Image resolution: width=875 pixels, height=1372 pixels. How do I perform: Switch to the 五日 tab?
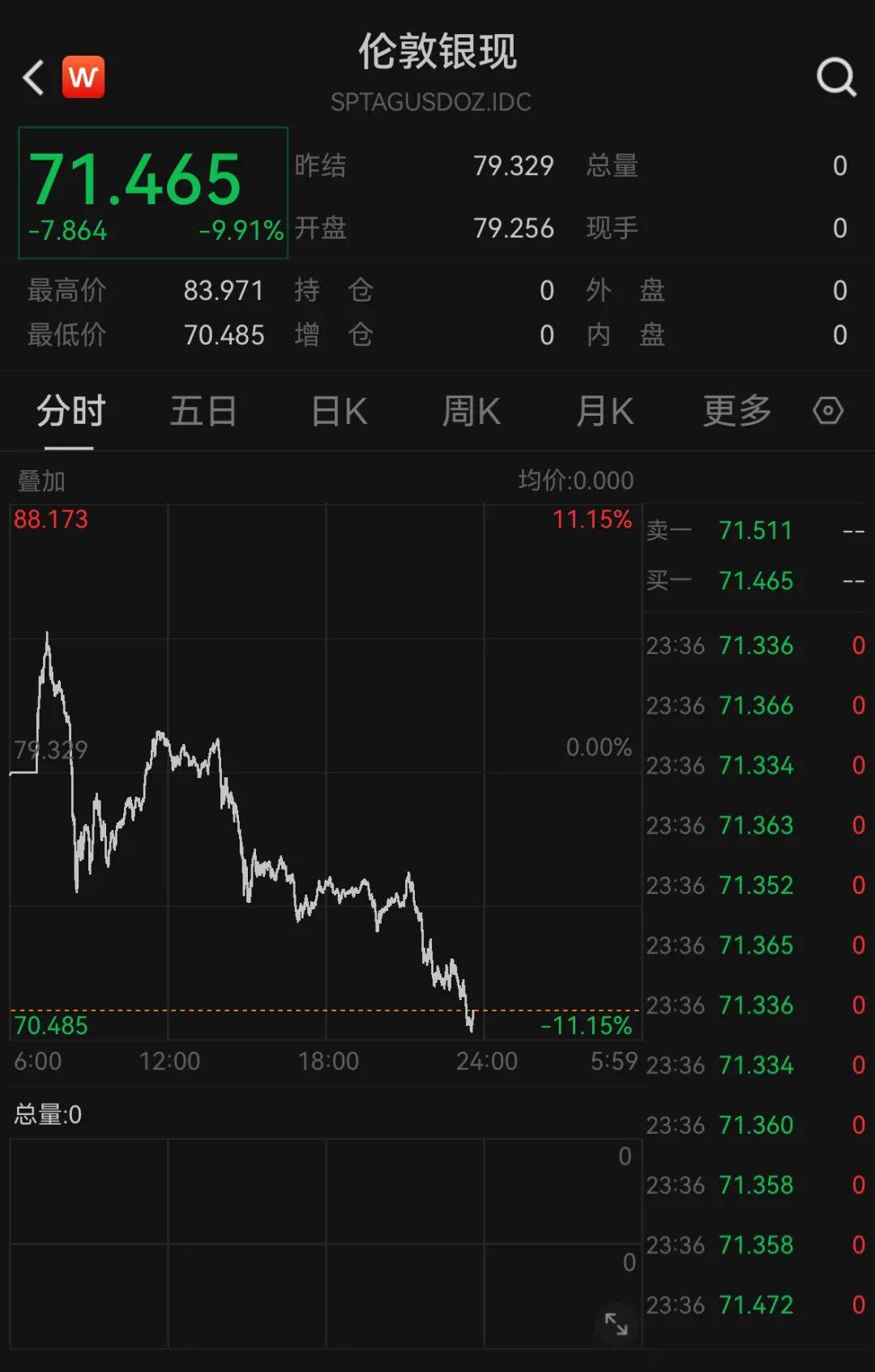click(203, 411)
